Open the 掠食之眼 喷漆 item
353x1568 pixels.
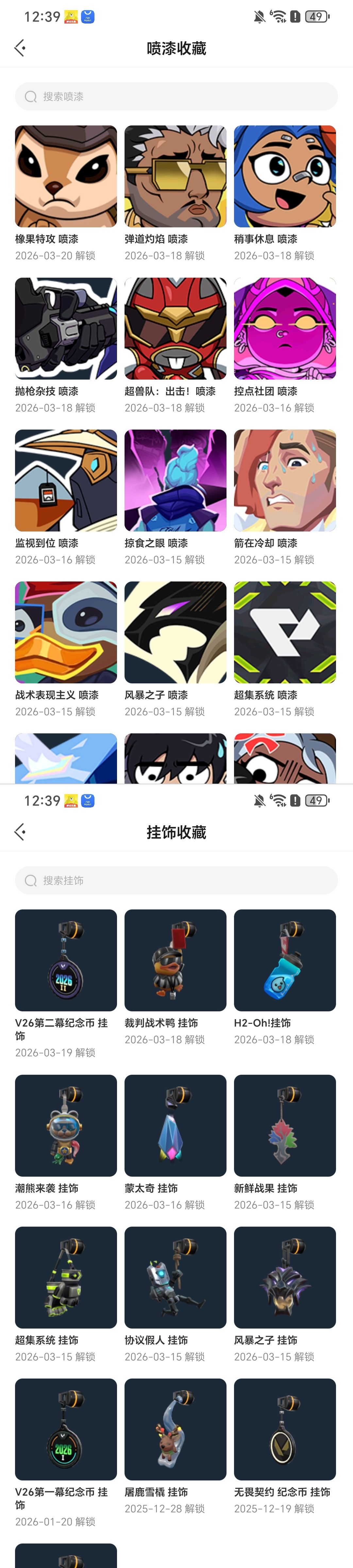[175, 480]
